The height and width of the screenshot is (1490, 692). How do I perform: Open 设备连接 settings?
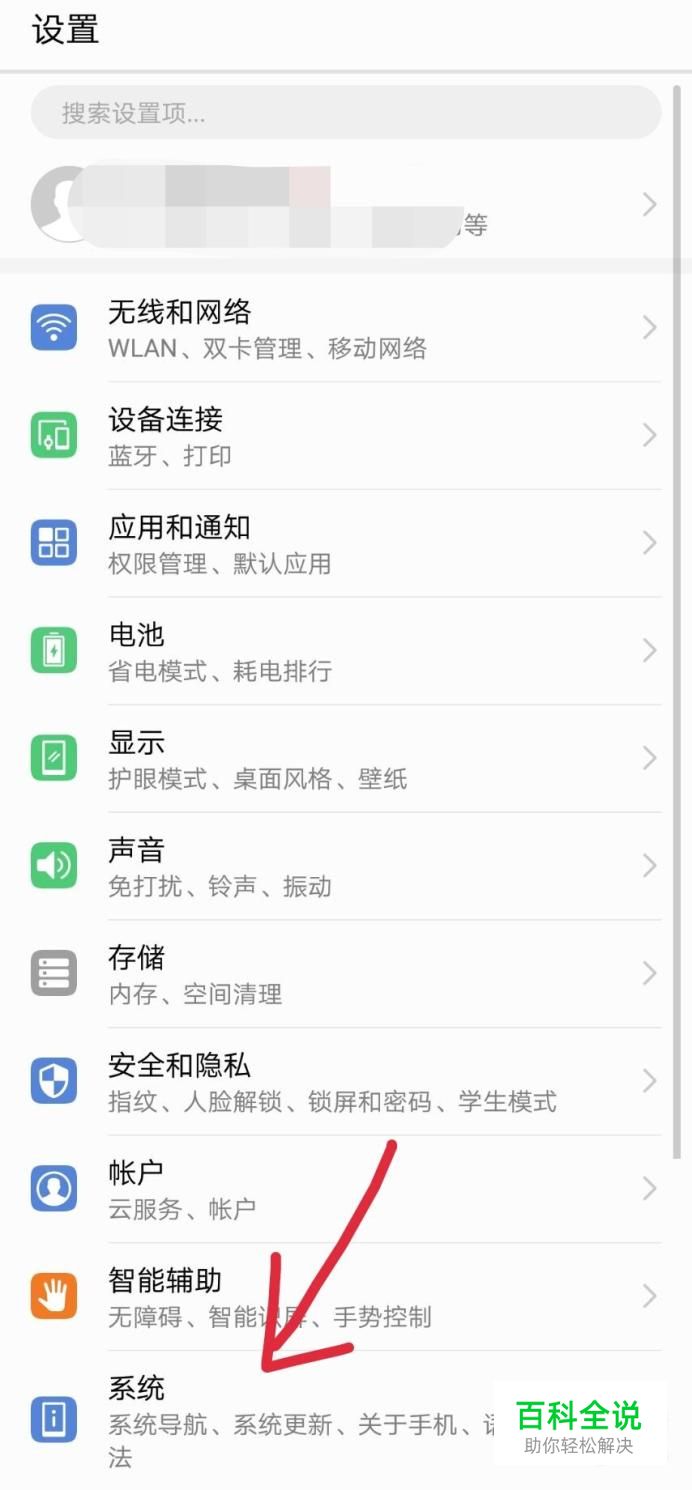coord(345,436)
